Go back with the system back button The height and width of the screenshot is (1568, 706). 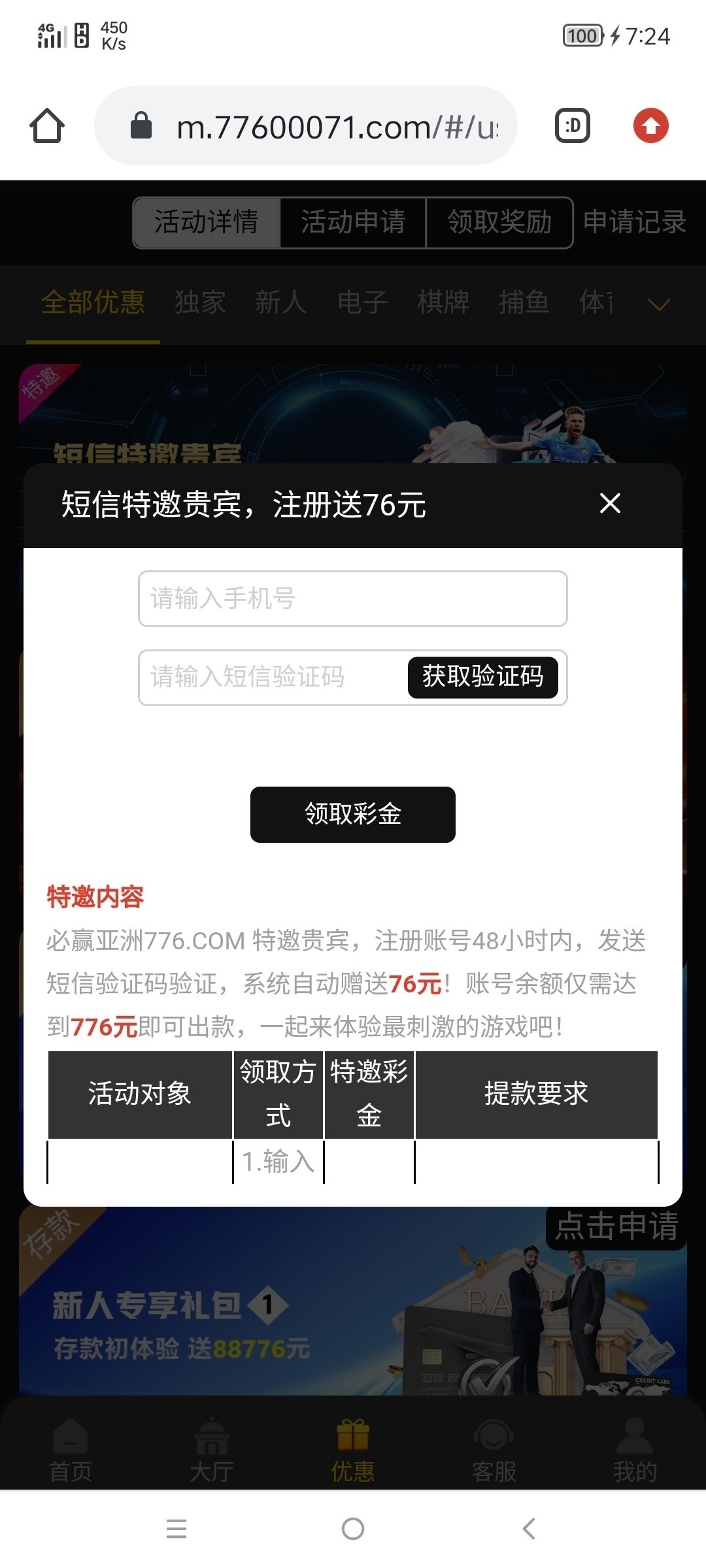click(x=529, y=1528)
